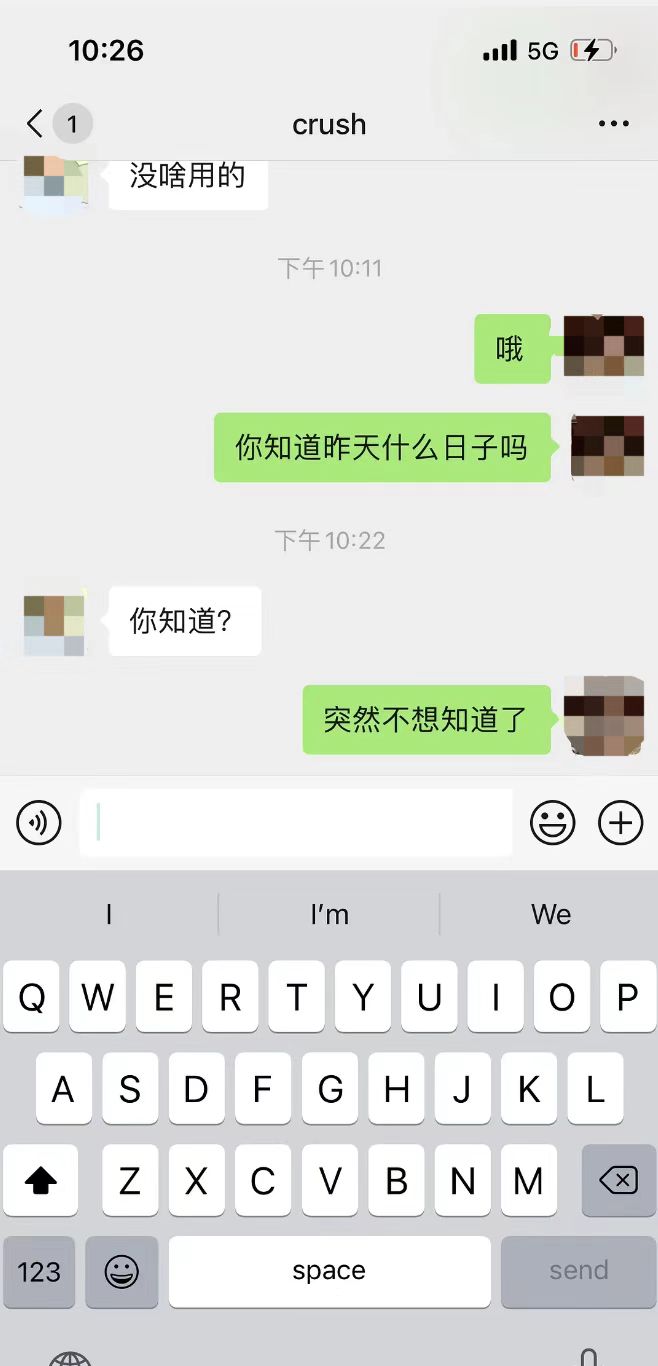Tap the shift key
Viewport: 658px width, 1366px height.
point(40,1181)
